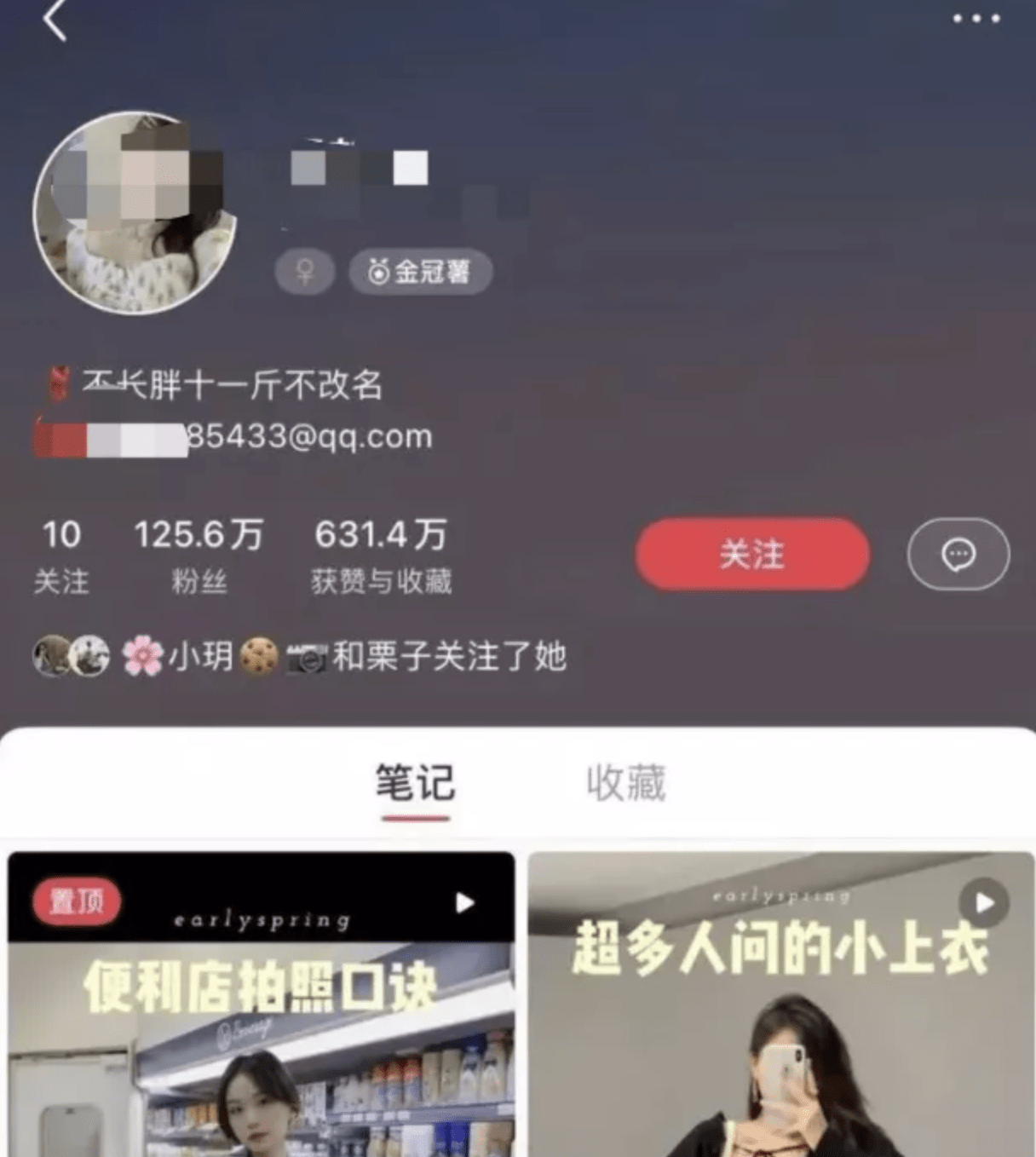View the profile avatar photo
This screenshot has width=1036, height=1157.
(x=135, y=213)
